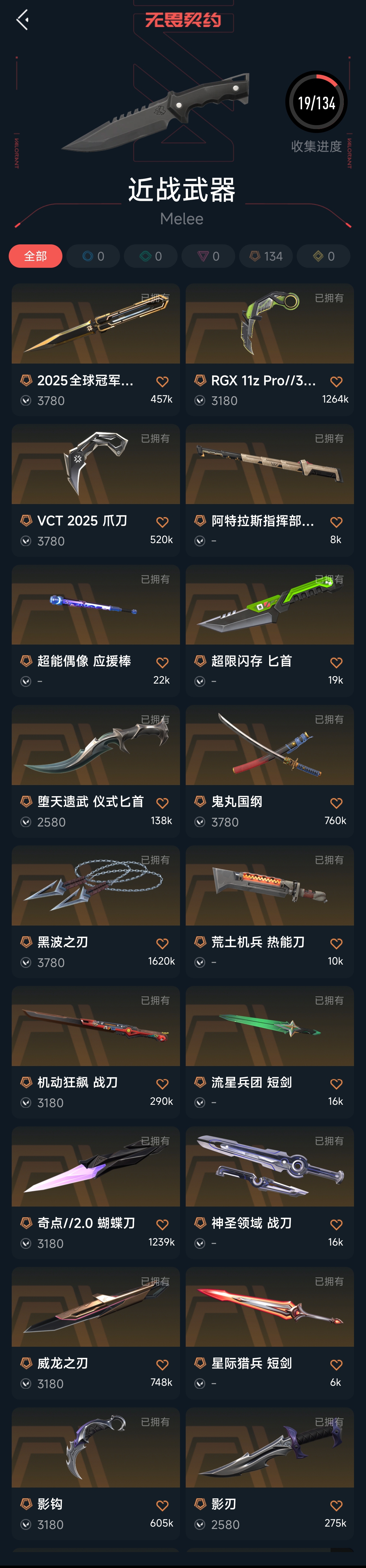Like the 影钩 karambit skin
The width and height of the screenshot is (366, 1568).
(162, 1505)
